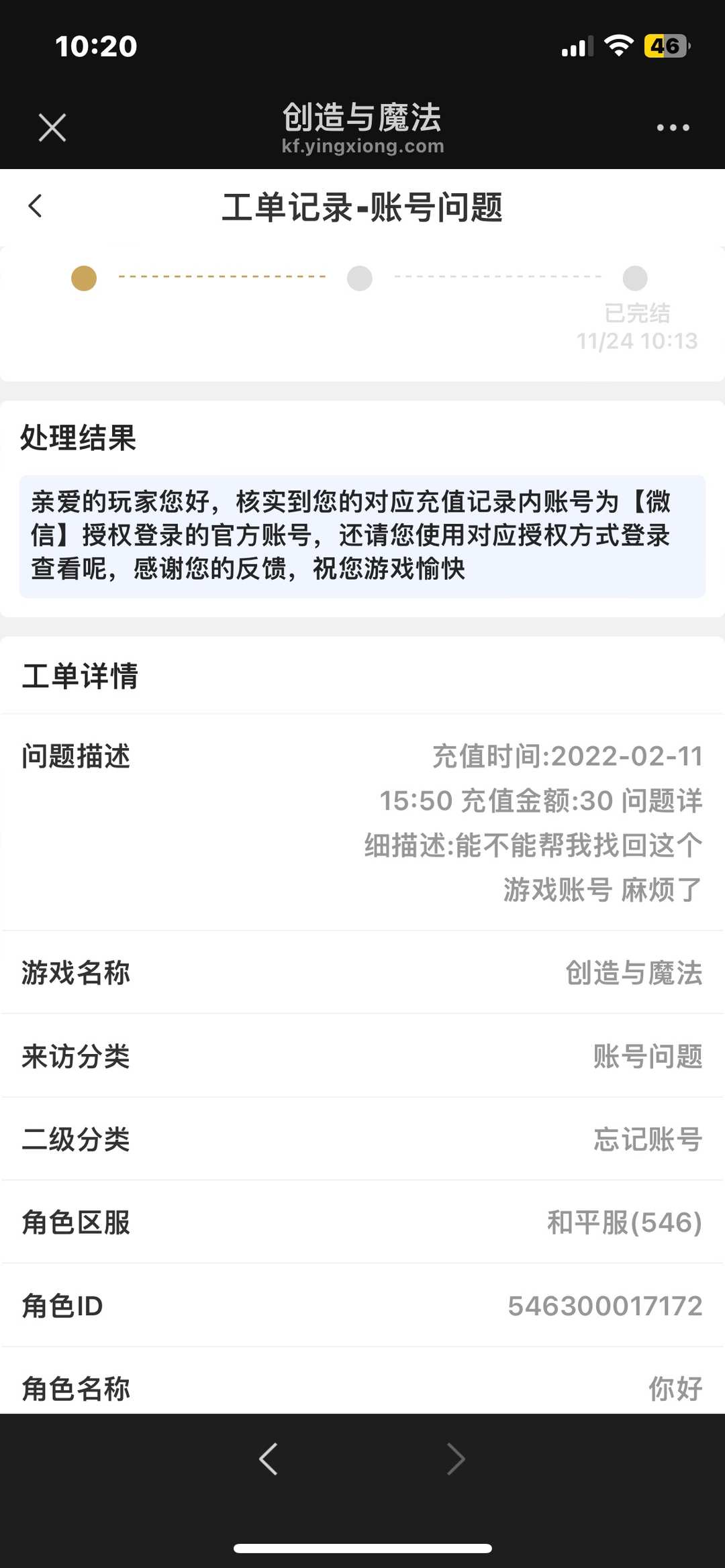Tap the right pagination arrow at bottom

(456, 1457)
